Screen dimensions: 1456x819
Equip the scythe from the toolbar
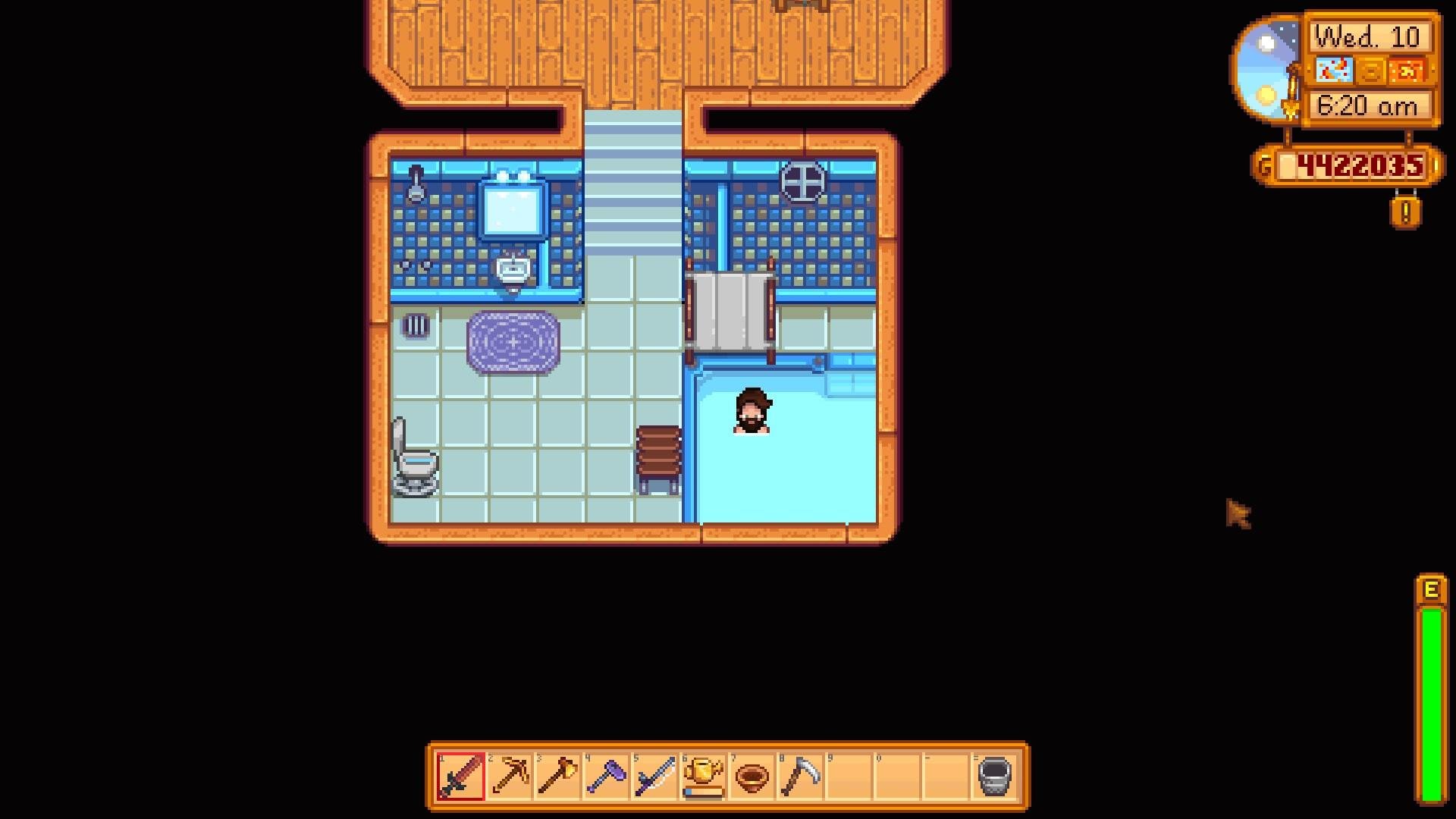[801, 776]
